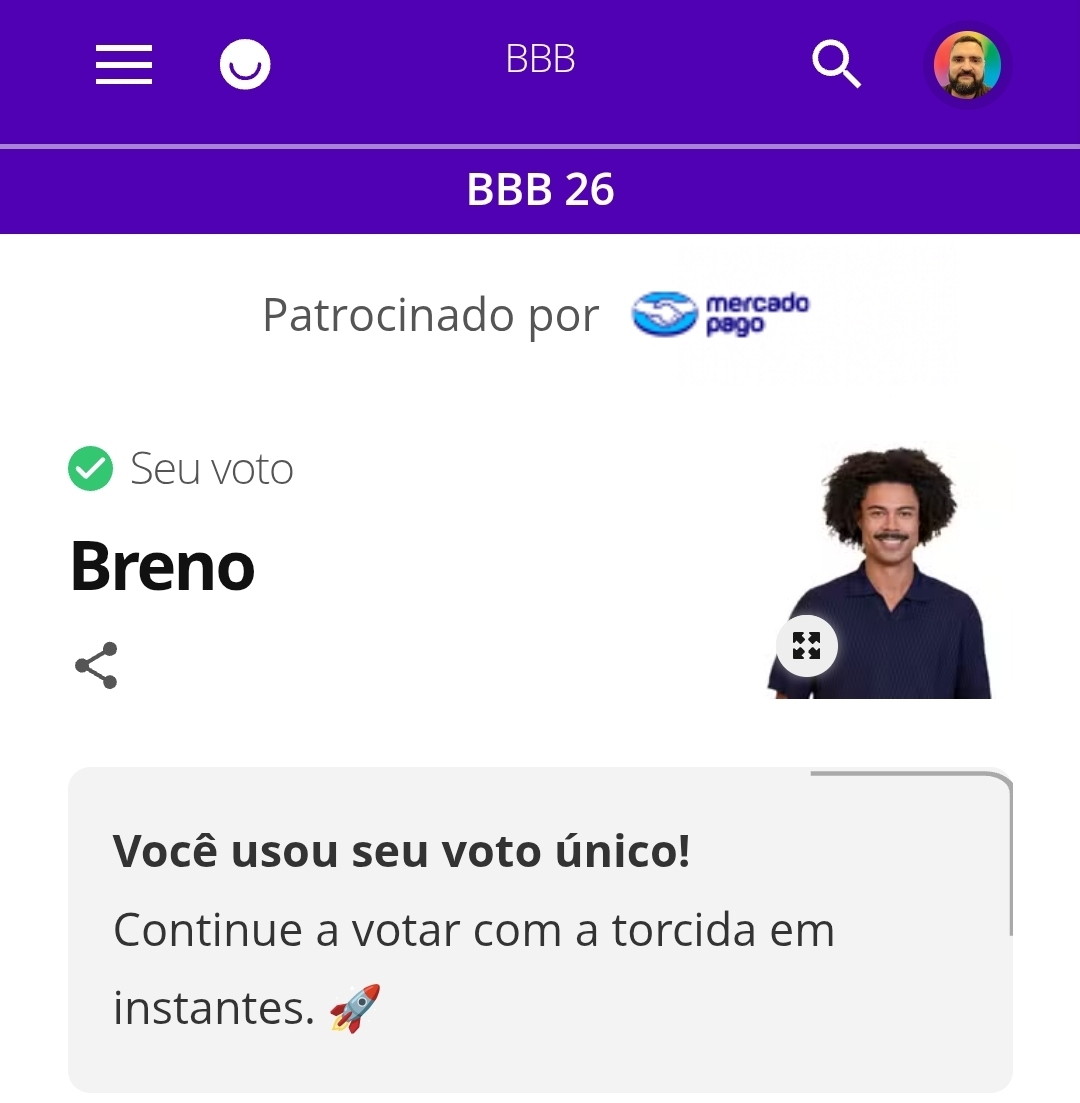Tap the smiley face home logo
This screenshot has height=1103, width=1080.
click(x=245, y=65)
